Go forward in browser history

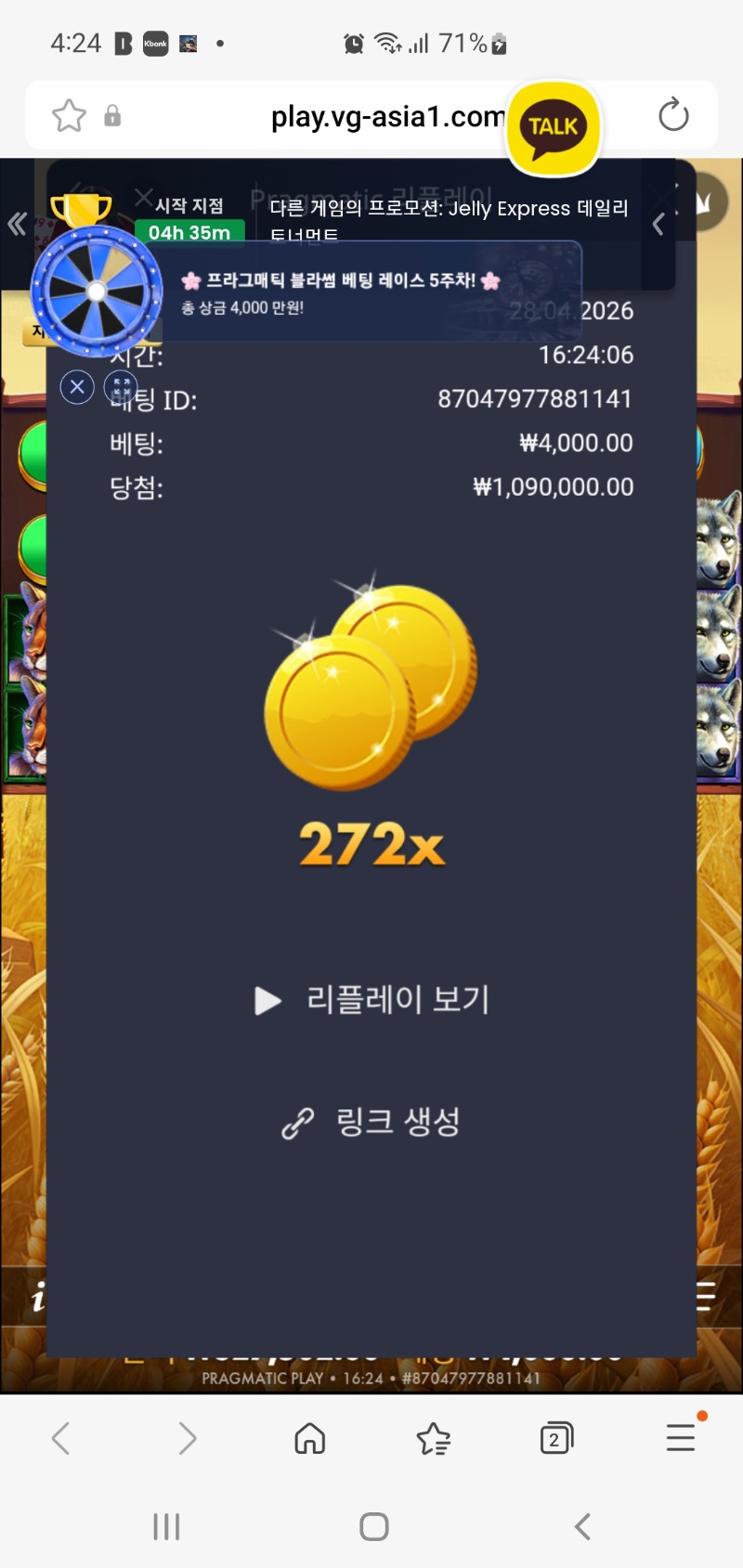click(x=187, y=1439)
